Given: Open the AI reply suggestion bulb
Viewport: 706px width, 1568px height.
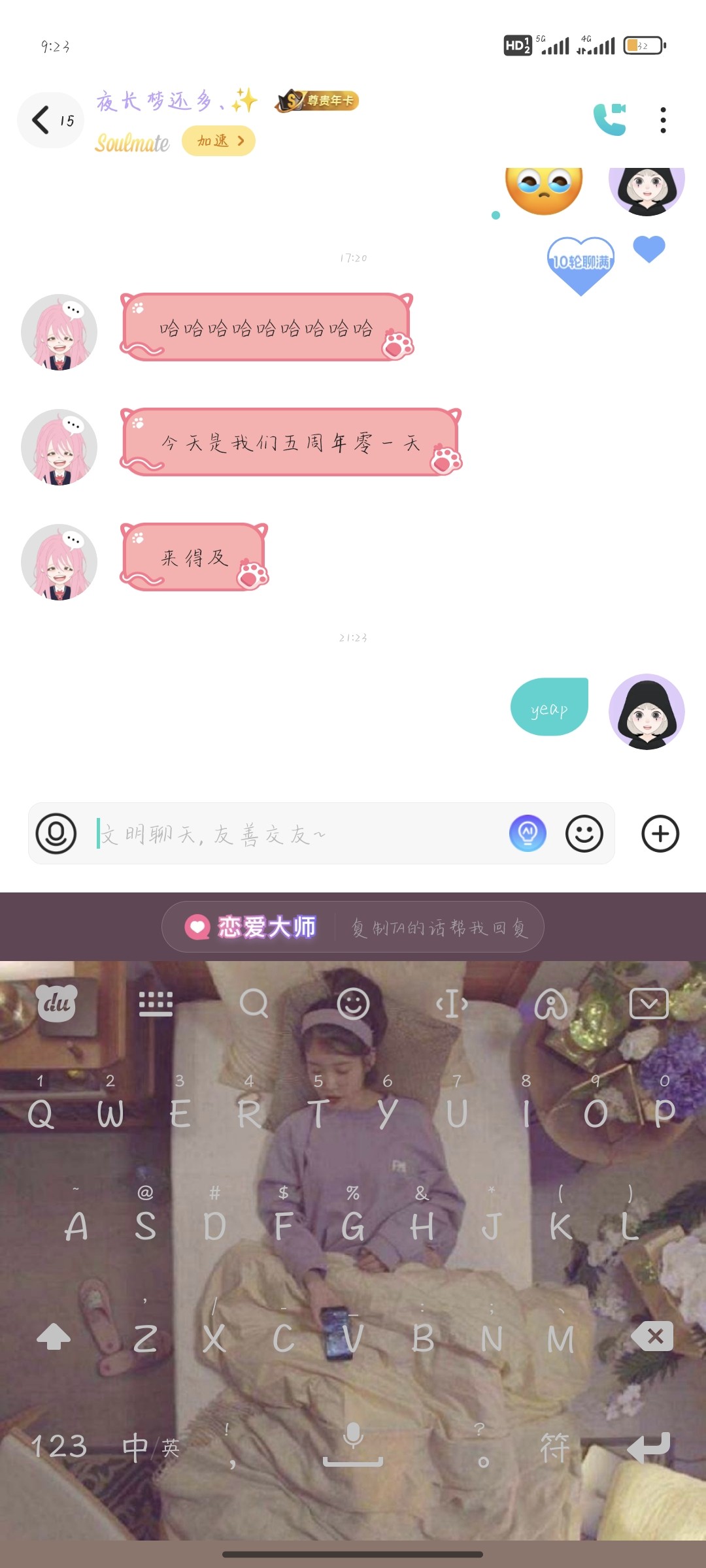Looking at the screenshot, I should [x=528, y=834].
